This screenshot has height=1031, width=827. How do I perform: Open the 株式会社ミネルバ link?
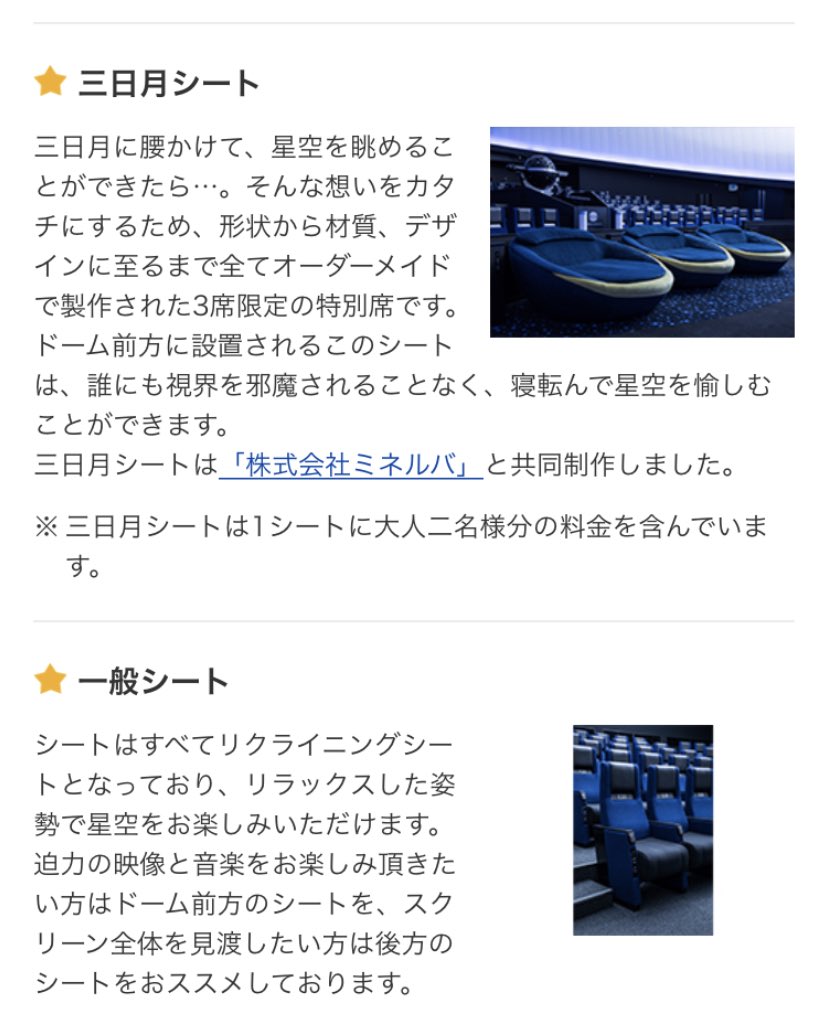[350, 466]
